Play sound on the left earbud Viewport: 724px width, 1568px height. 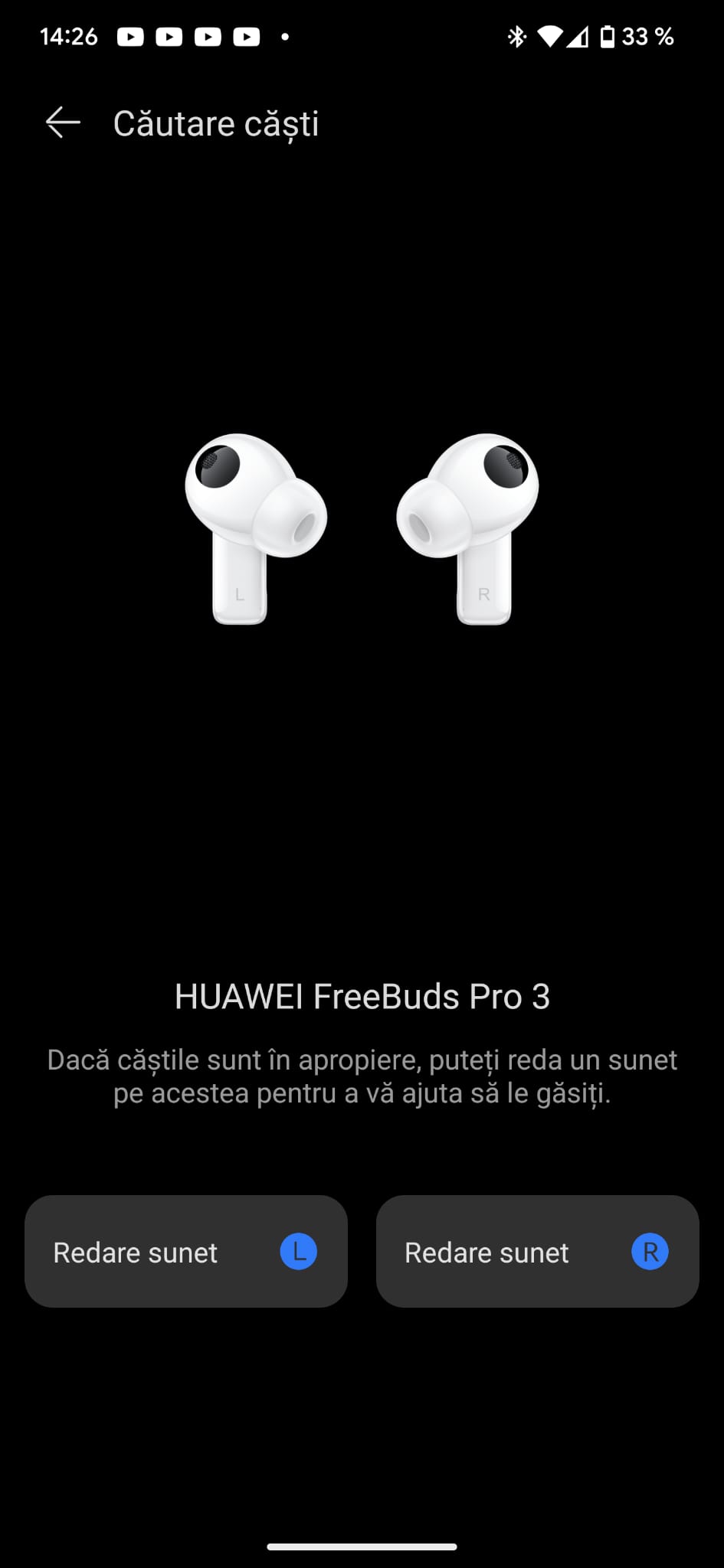[186, 1252]
